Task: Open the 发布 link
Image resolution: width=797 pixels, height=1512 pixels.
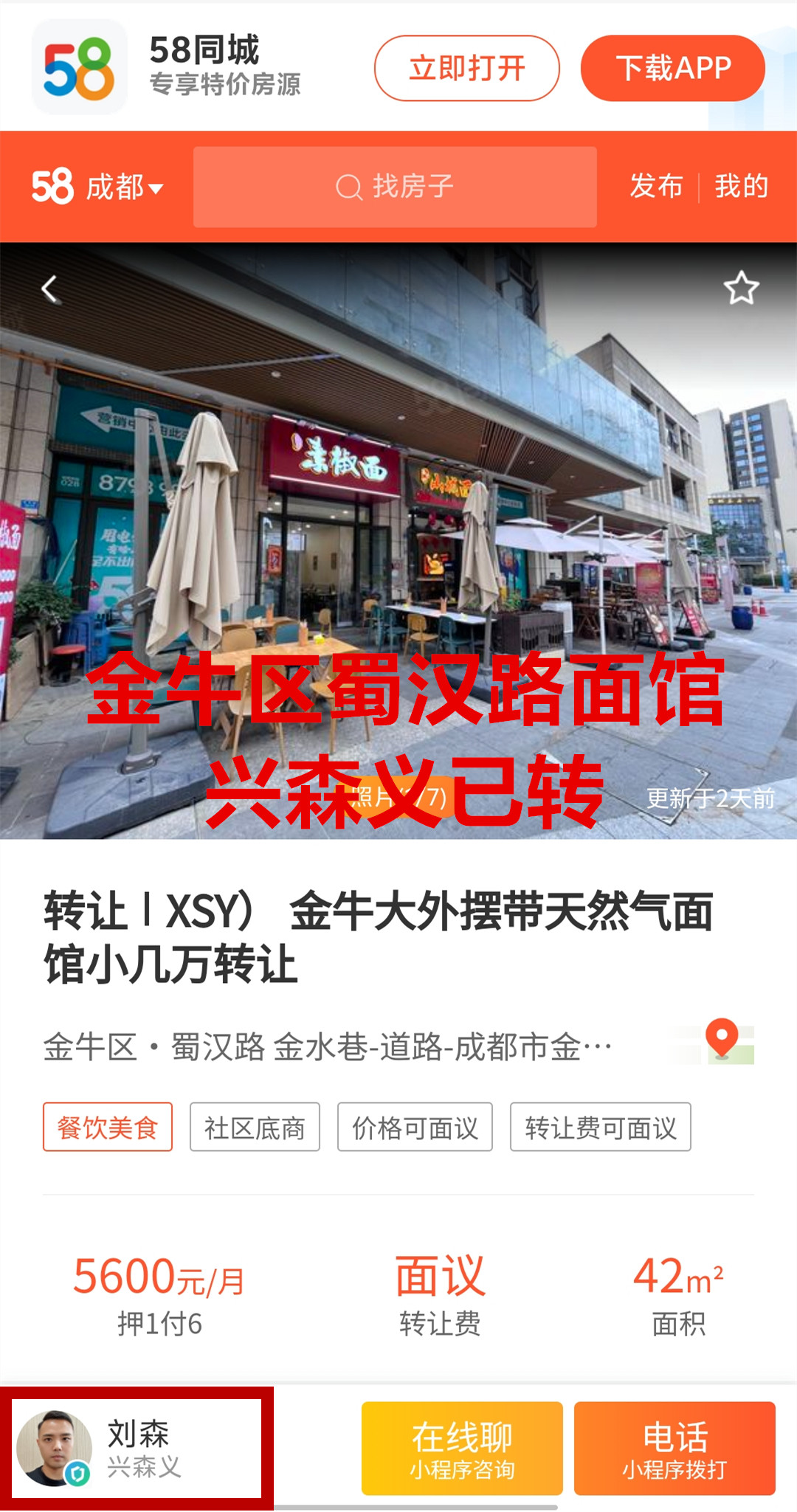Action: (x=656, y=187)
